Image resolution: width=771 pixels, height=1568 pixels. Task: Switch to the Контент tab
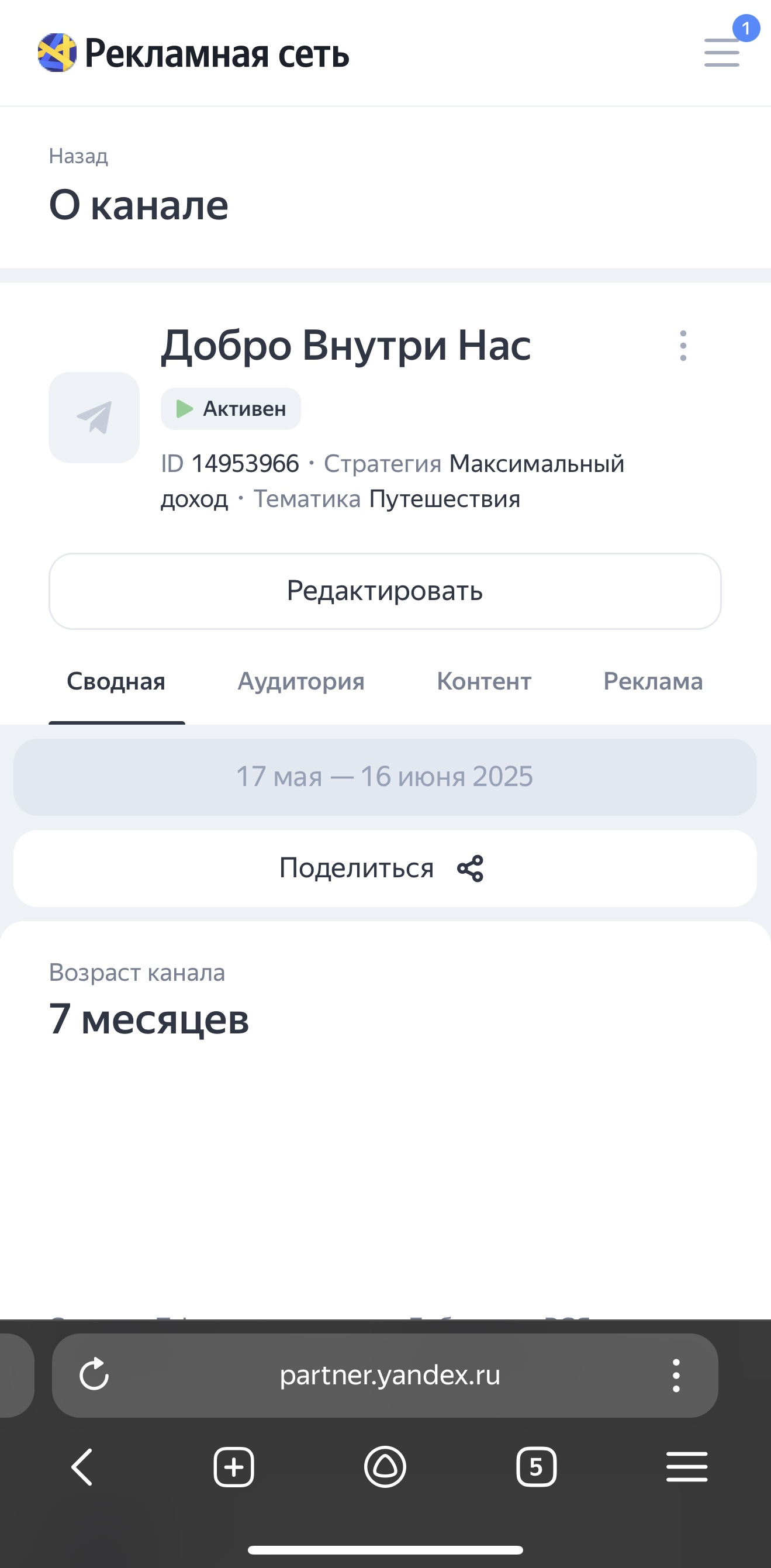(x=485, y=681)
